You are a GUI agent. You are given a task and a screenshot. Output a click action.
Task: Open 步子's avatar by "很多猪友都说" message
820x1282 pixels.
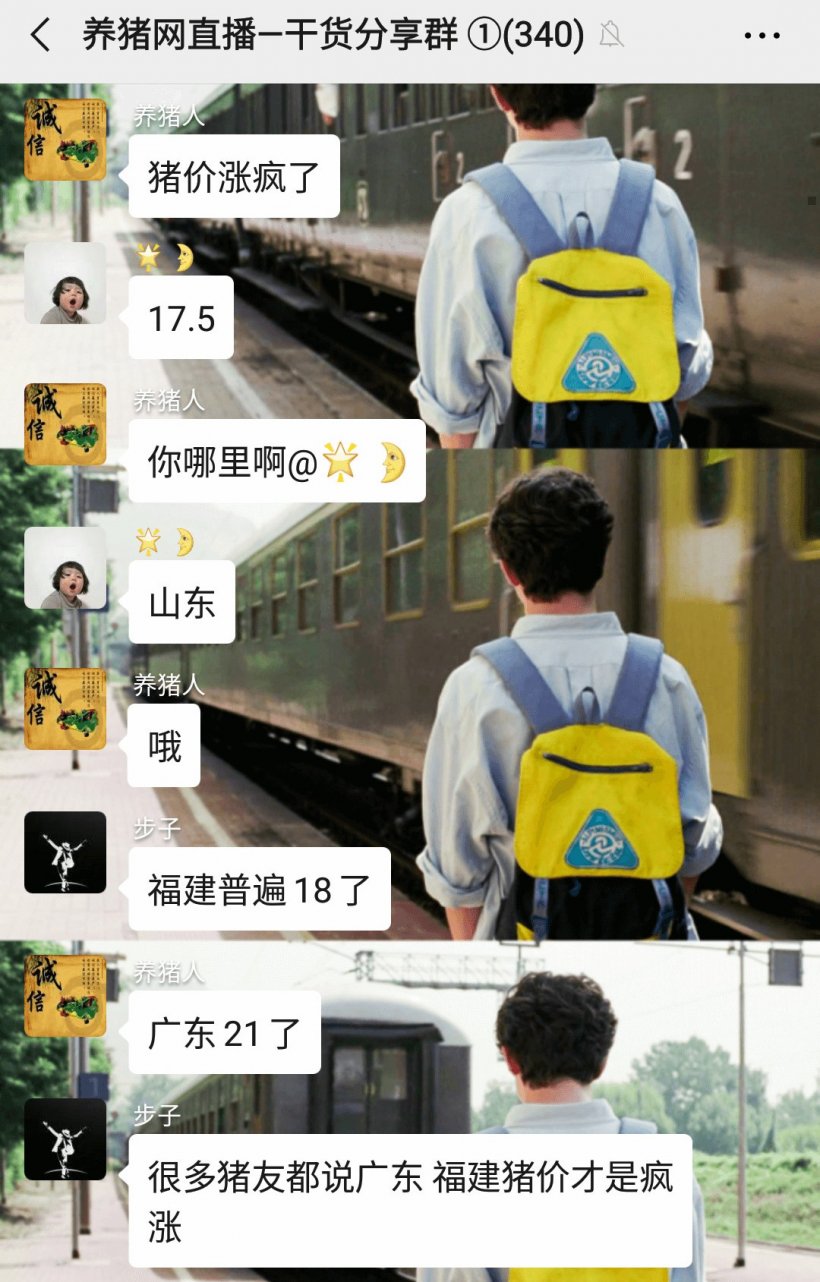point(65,1139)
